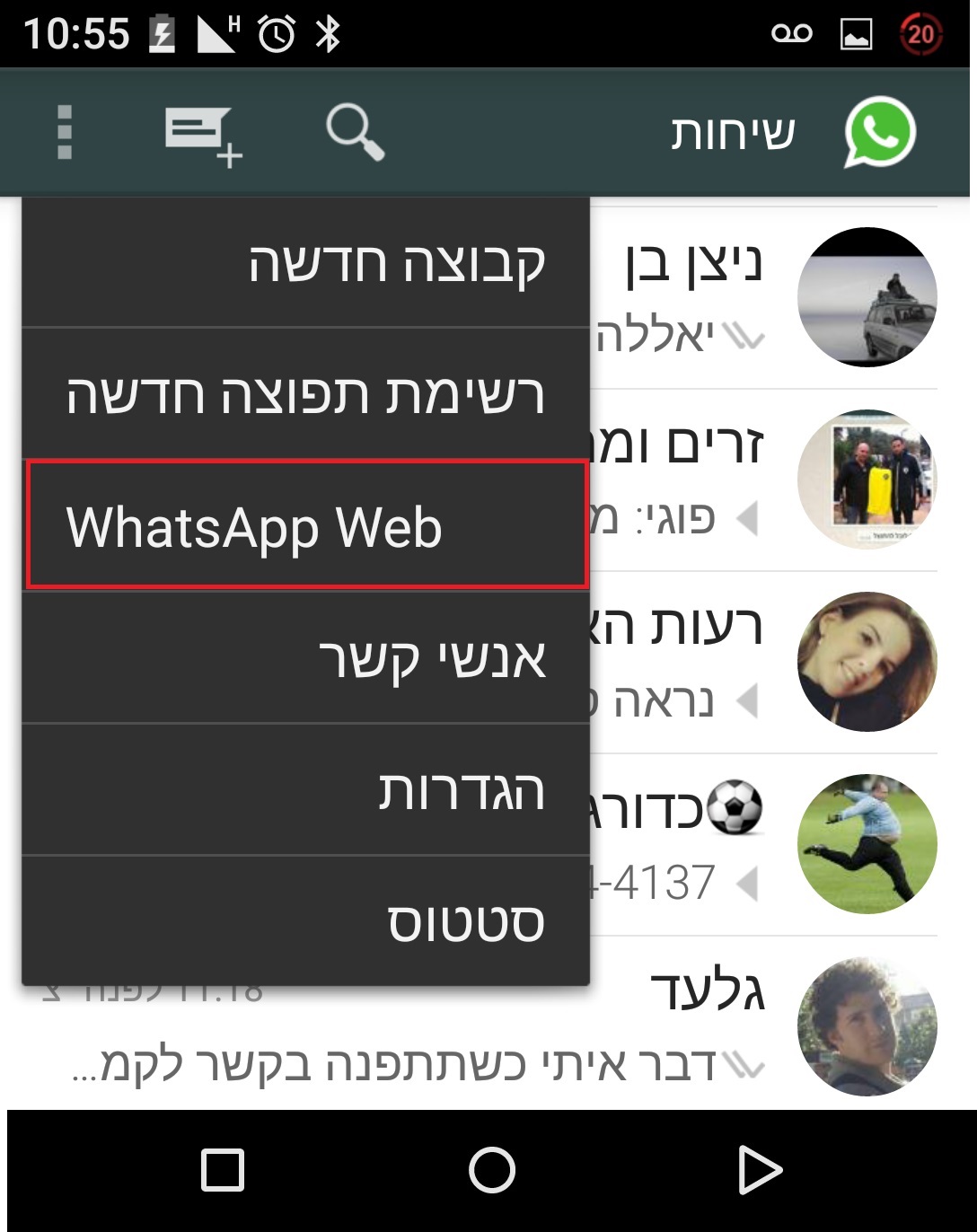Open אנשי קשר contacts option

[305, 658]
